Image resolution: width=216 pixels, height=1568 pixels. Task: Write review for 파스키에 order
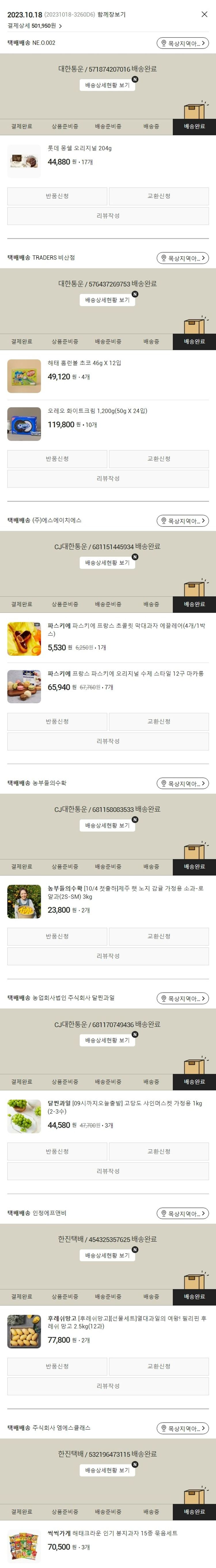[108, 741]
